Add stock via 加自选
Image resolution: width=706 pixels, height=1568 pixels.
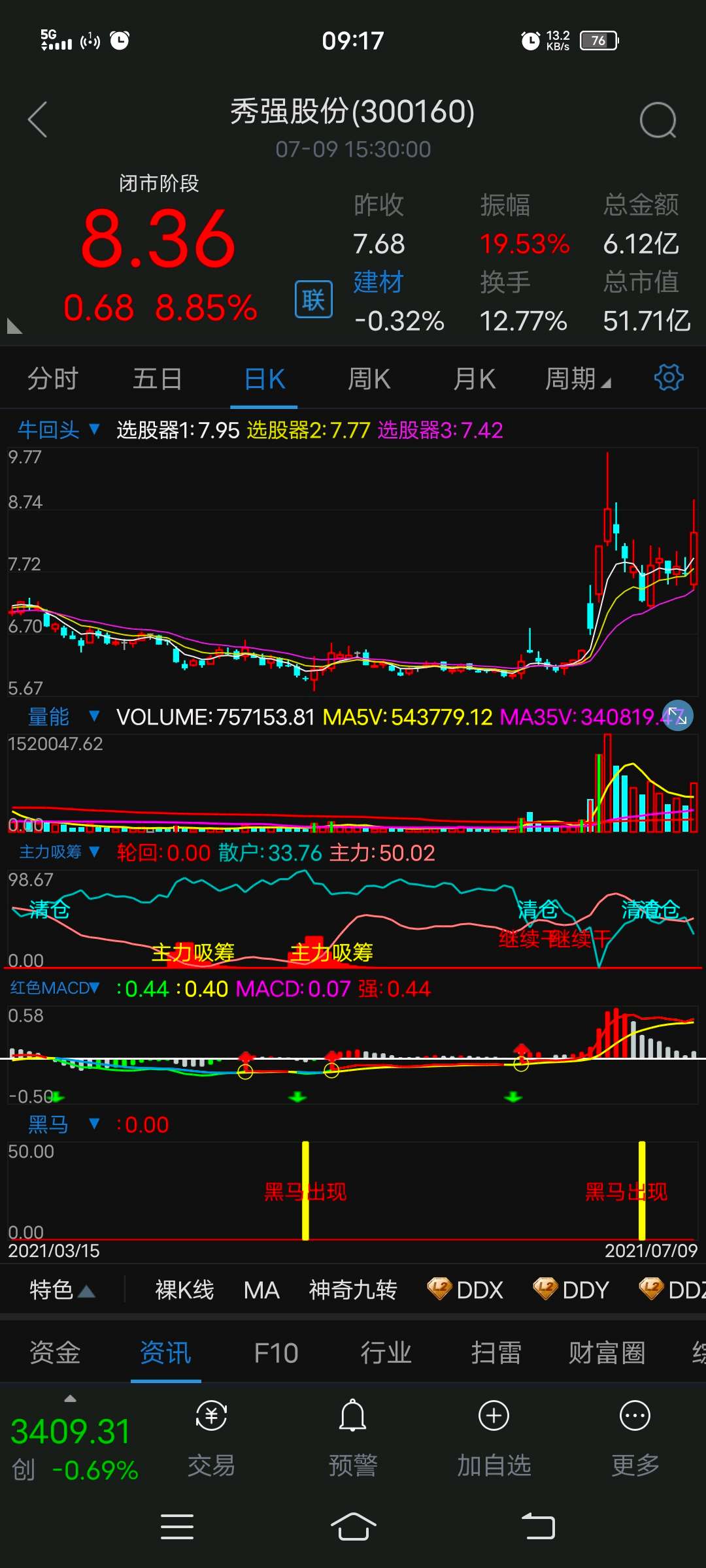[494, 1439]
